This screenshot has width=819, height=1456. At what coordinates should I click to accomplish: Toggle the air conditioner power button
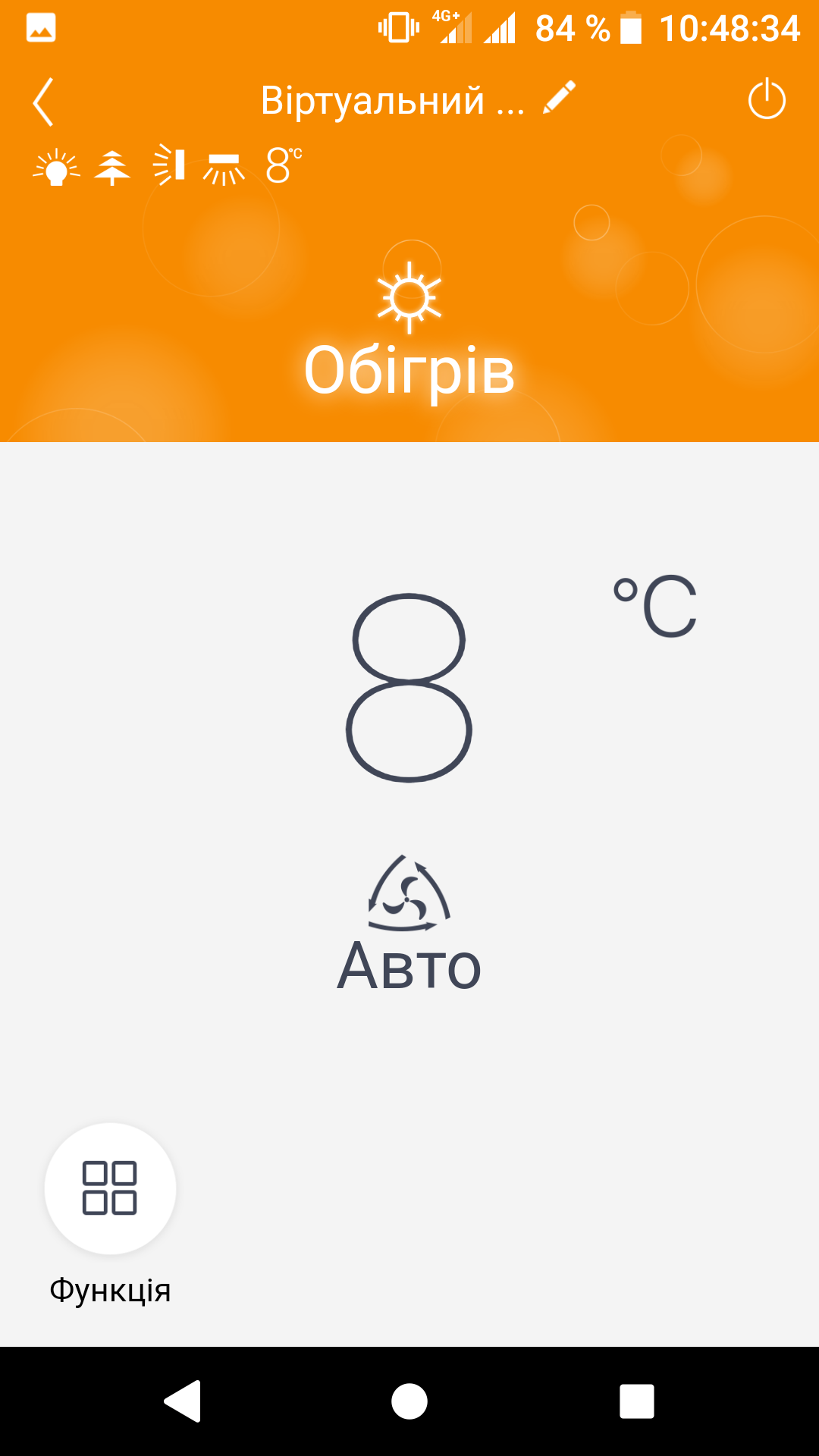coord(767,99)
